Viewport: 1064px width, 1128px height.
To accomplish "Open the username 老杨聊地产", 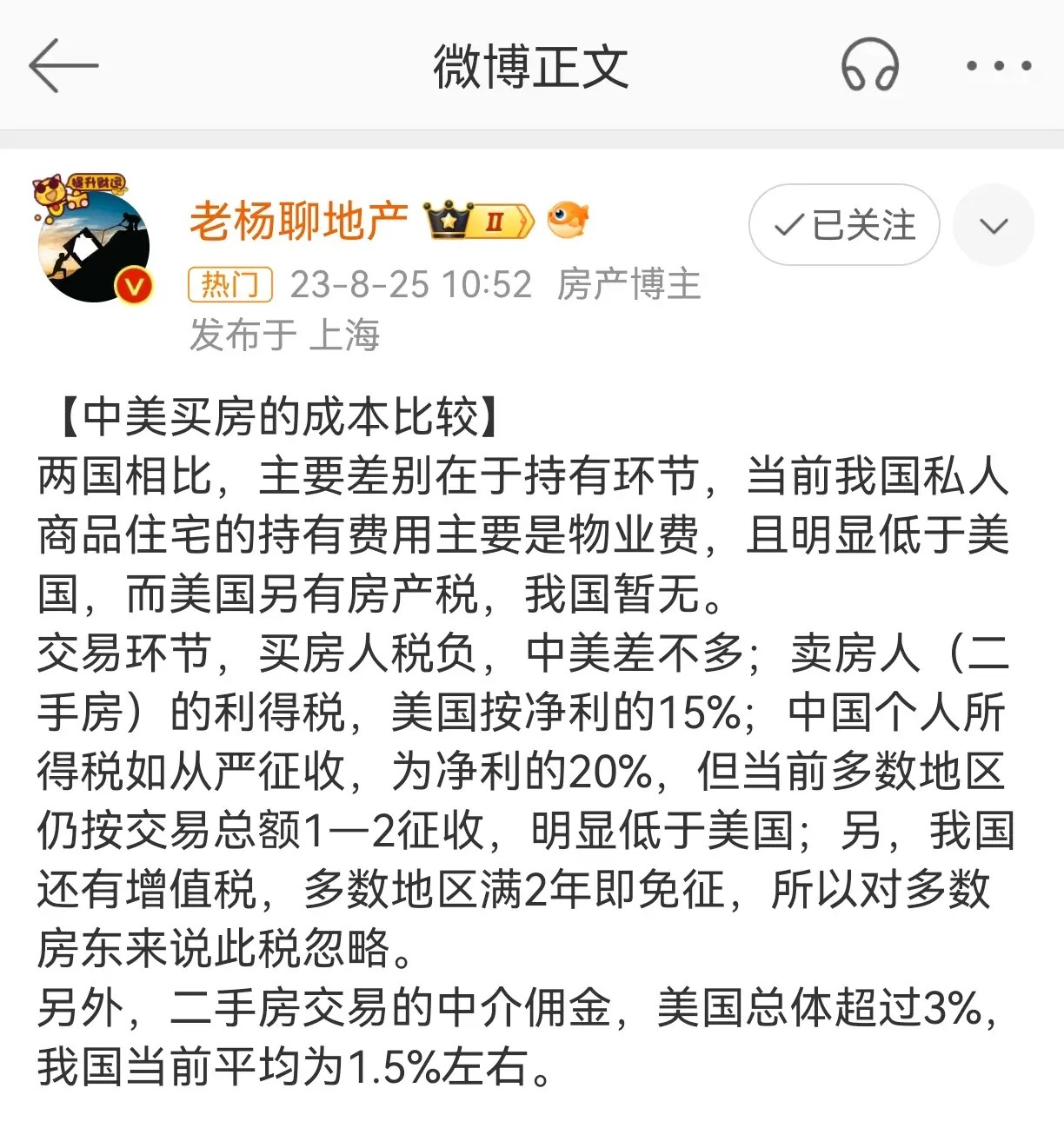I will click(299, 222).
